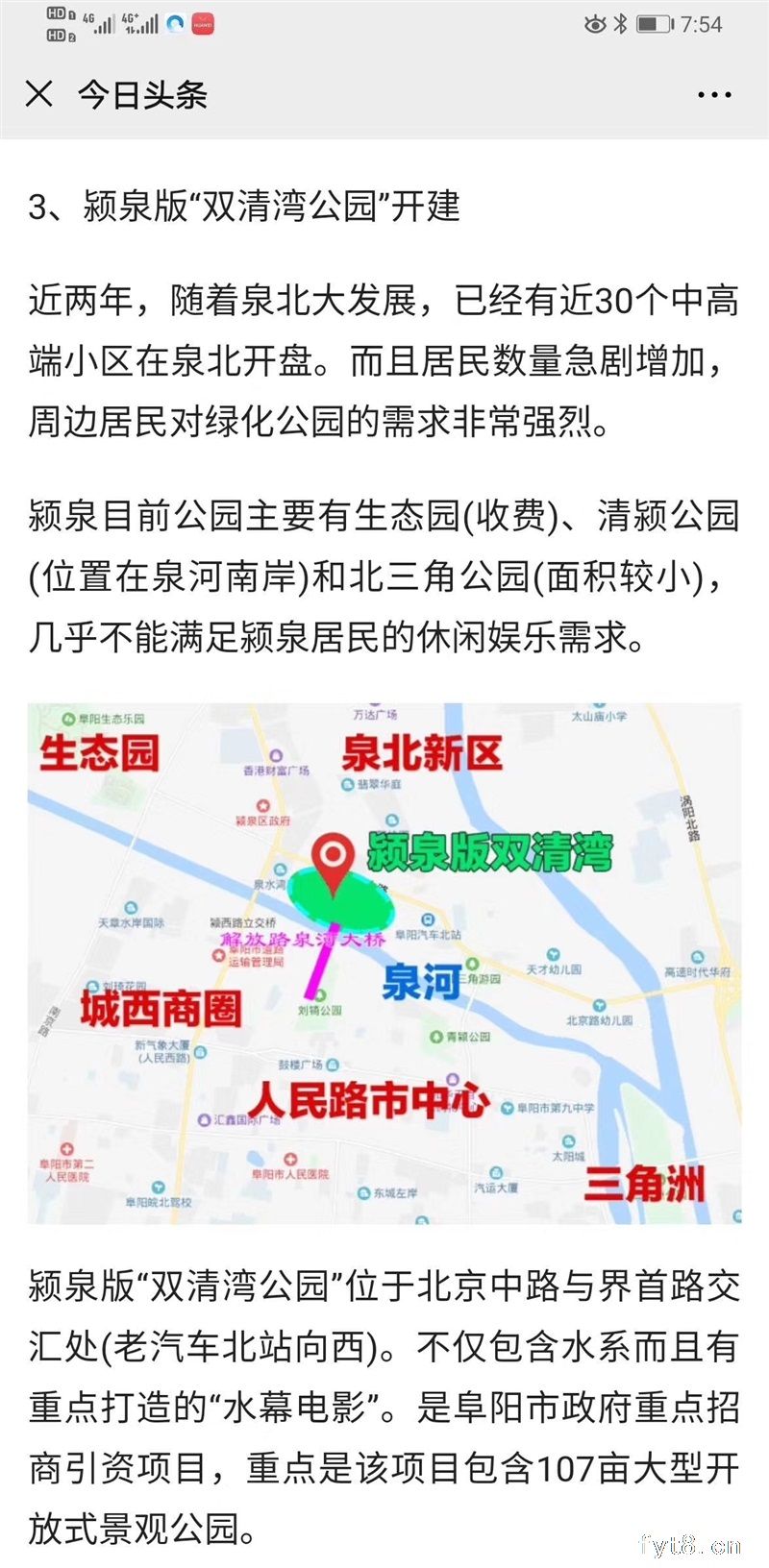Open the fyt8.cn watermark link
This screenshot has width=769, height=1568.
tap(687, 1547)
